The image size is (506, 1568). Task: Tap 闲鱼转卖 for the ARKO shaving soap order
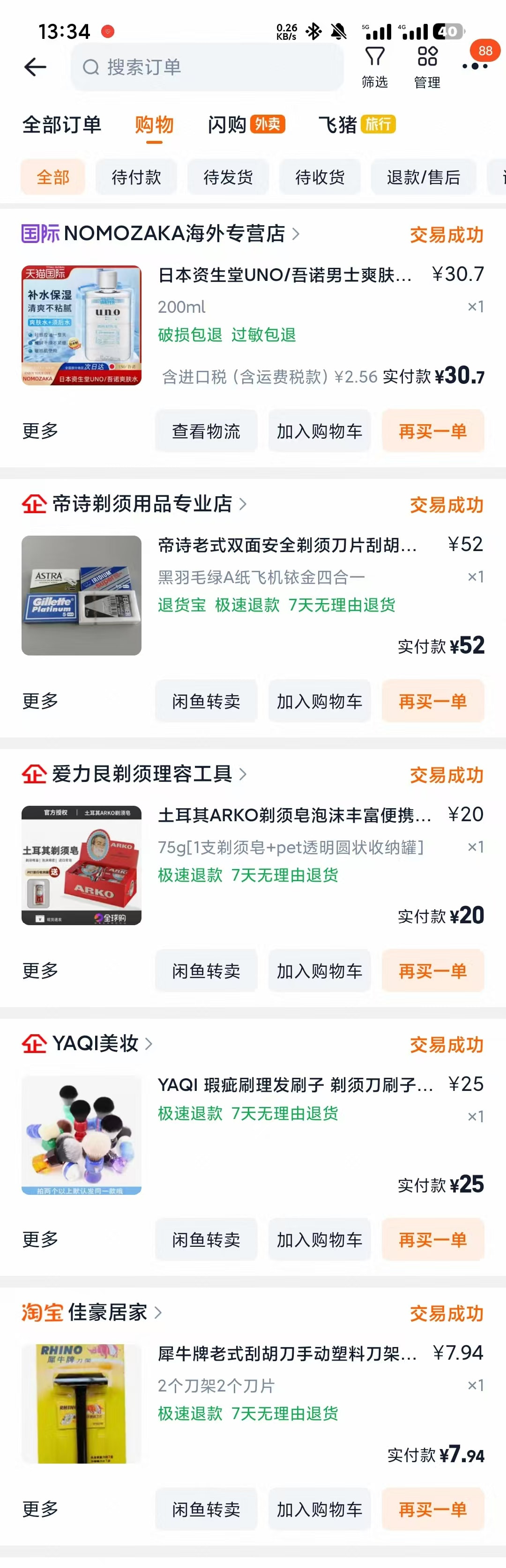pyautogui.click(x=207, y=971)
